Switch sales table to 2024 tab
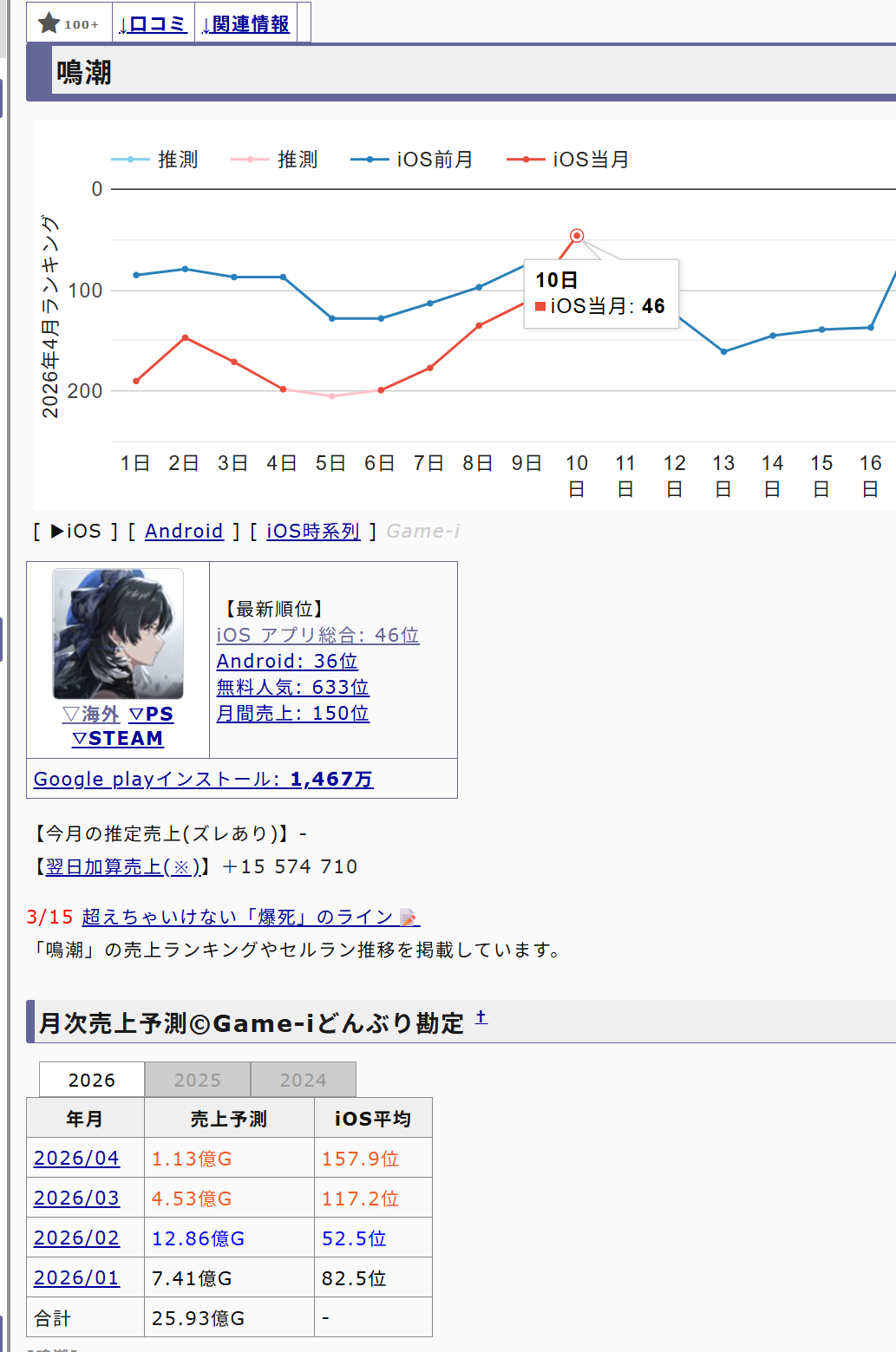The width and height of the screenshot is (896, 1352). pyautogui.click(x=304, y=1080)
